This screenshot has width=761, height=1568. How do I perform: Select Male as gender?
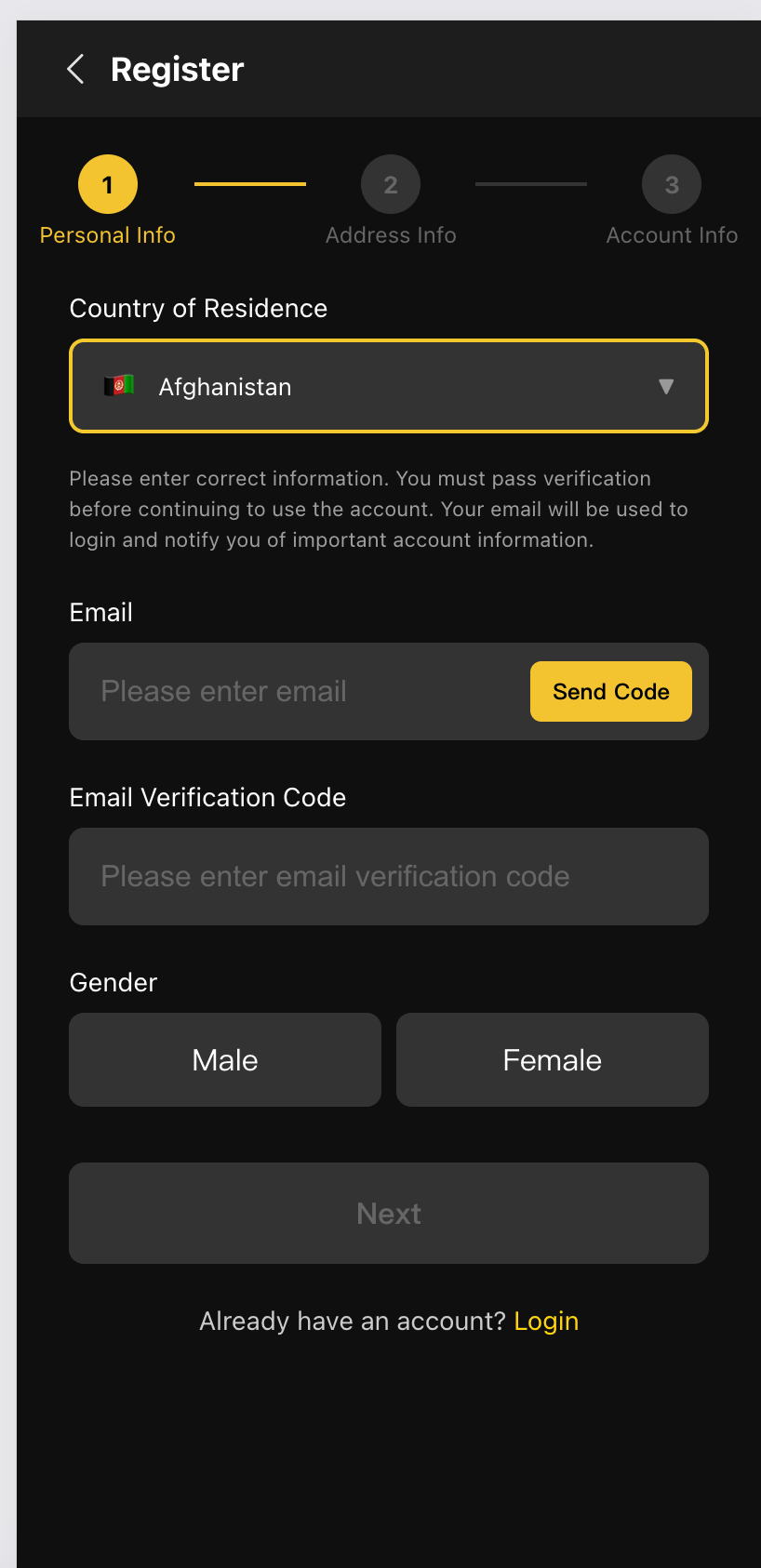tap(225, 1059)
